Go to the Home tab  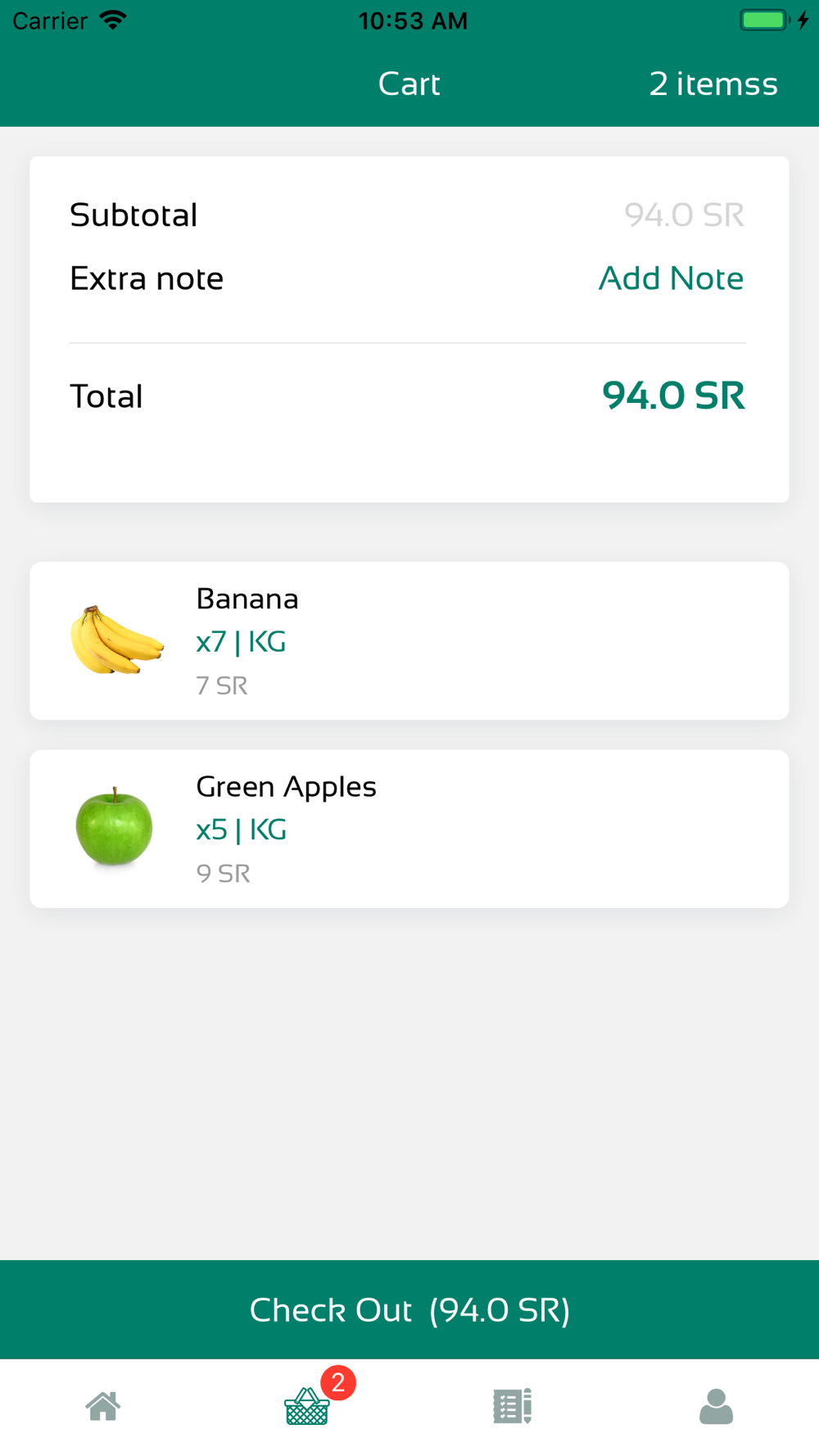103,1406
